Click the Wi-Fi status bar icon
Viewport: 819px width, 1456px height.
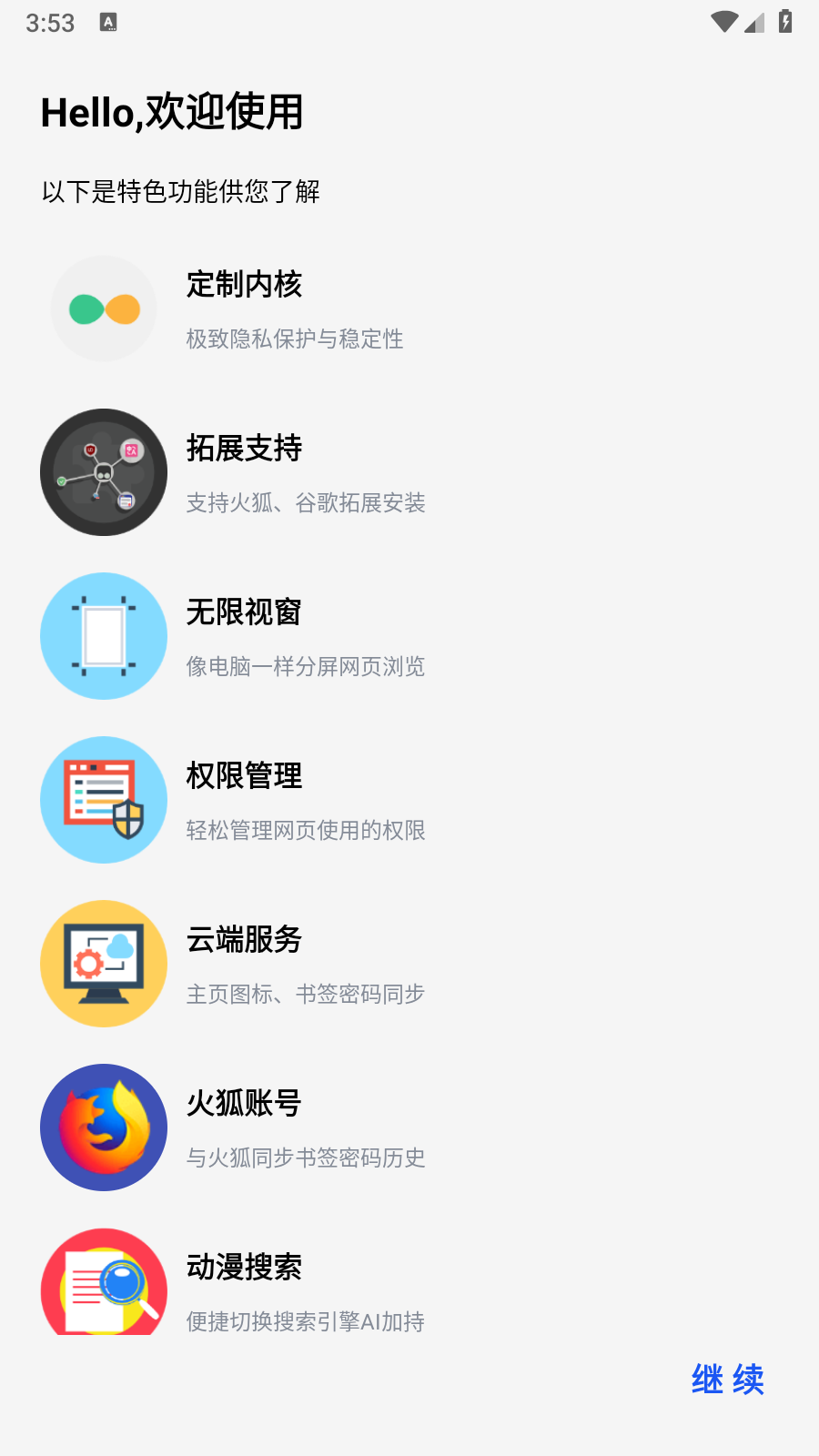[x=723, y=22]
